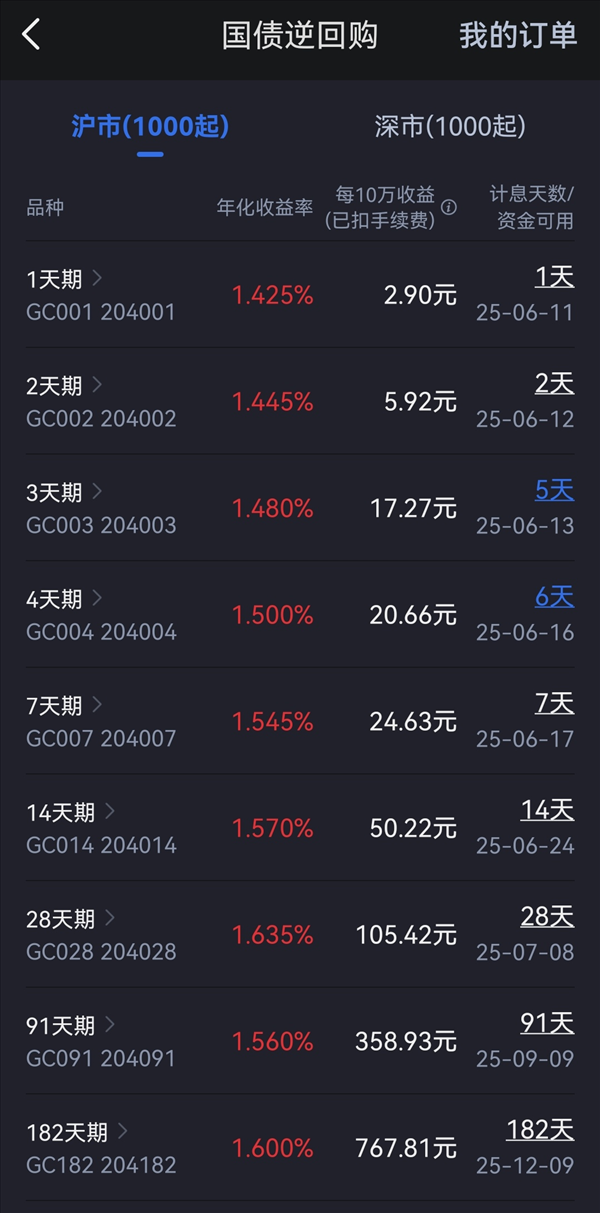Open the 1天期 GC001 row
Image resolution: width=600 pixels, height=1213 pixels.
[300, 294]
